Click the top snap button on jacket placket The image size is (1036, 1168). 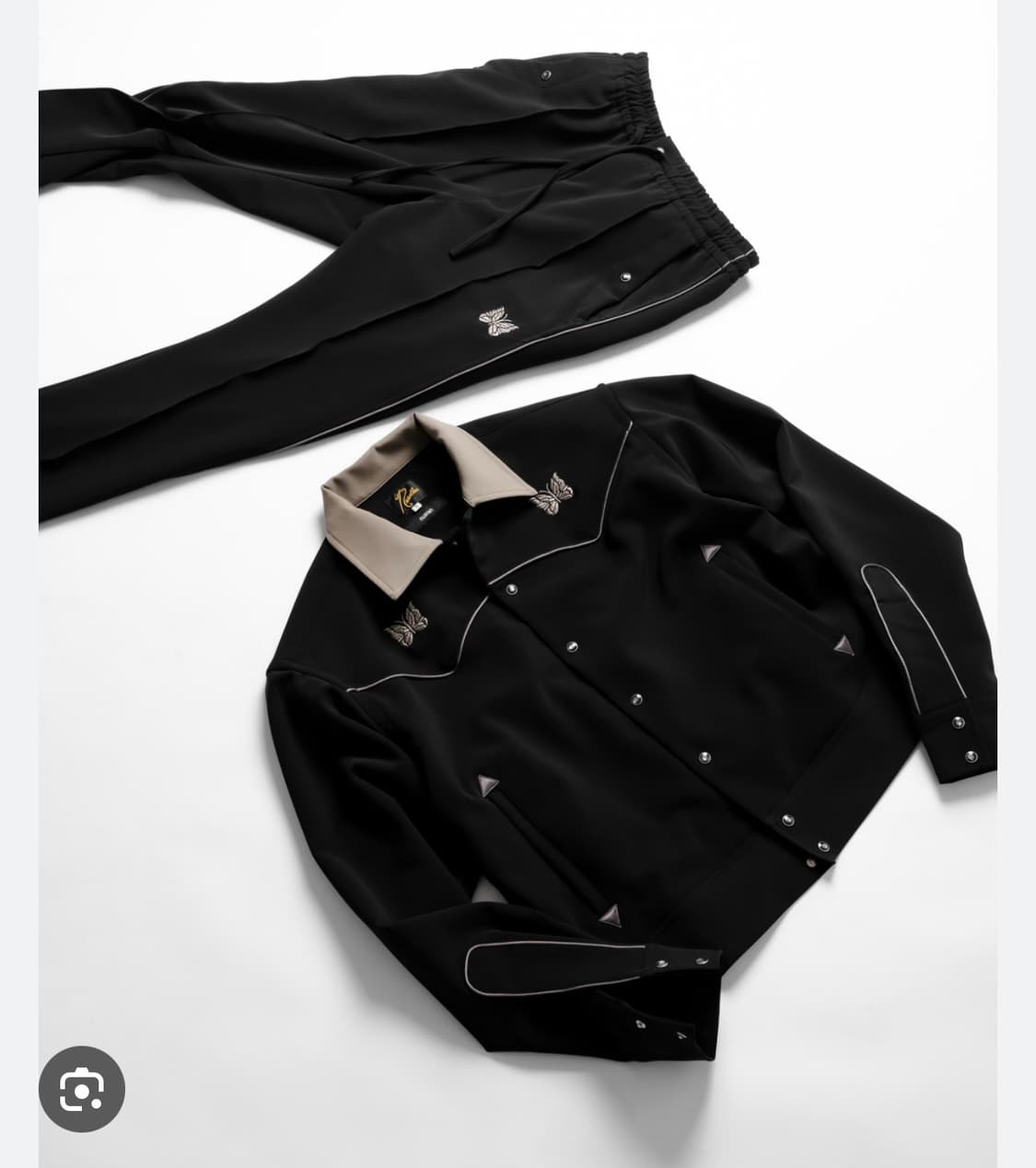[x=512, y=589]
